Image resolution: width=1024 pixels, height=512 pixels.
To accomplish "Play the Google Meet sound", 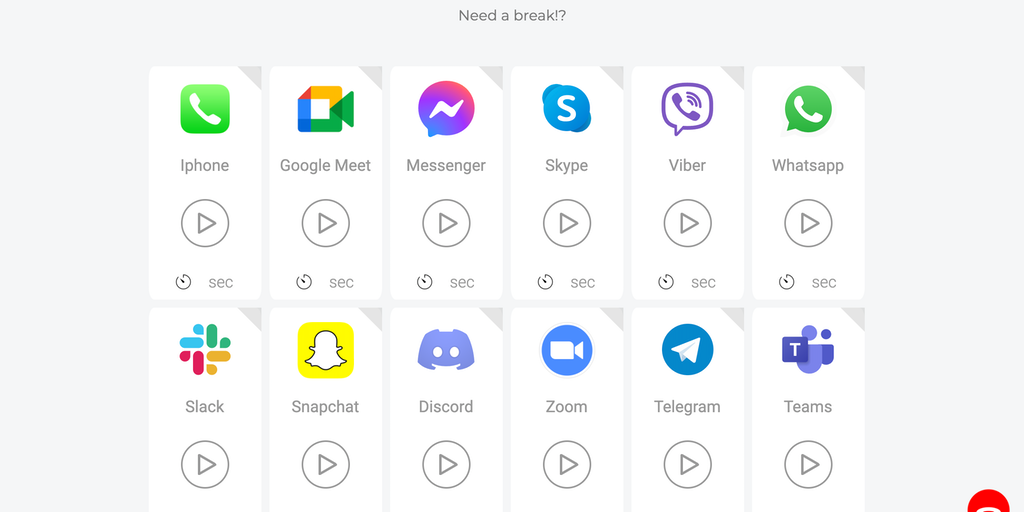I will [325, 223].
